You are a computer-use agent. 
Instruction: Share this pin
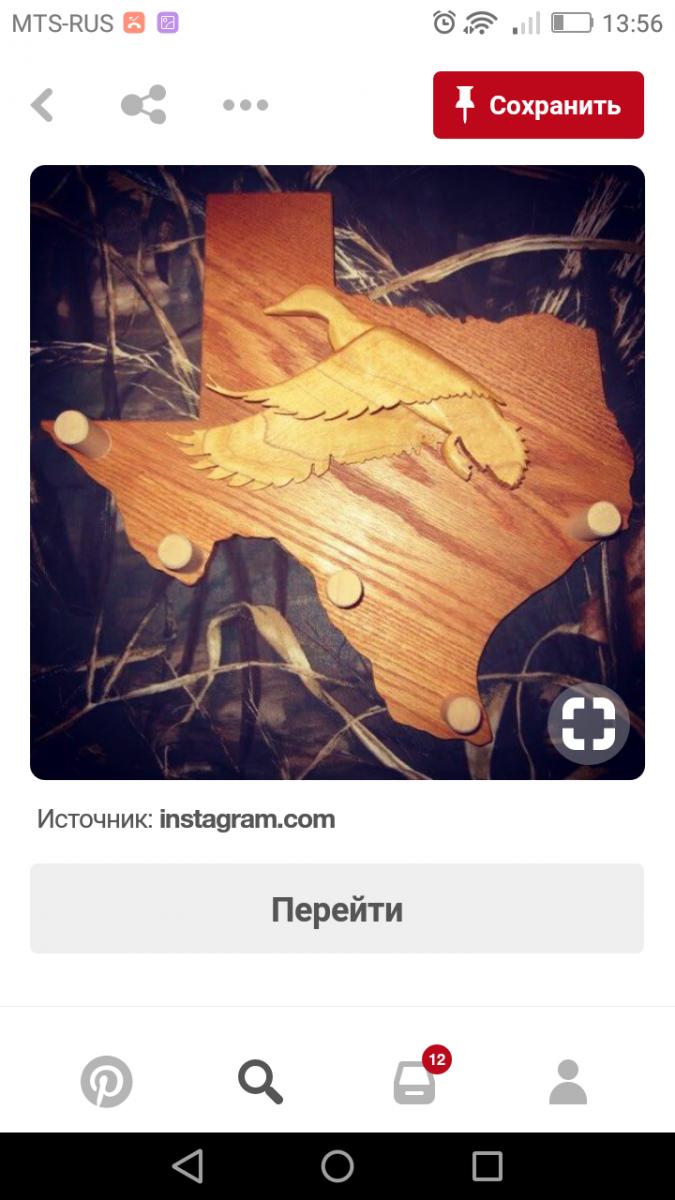[143, 105]
